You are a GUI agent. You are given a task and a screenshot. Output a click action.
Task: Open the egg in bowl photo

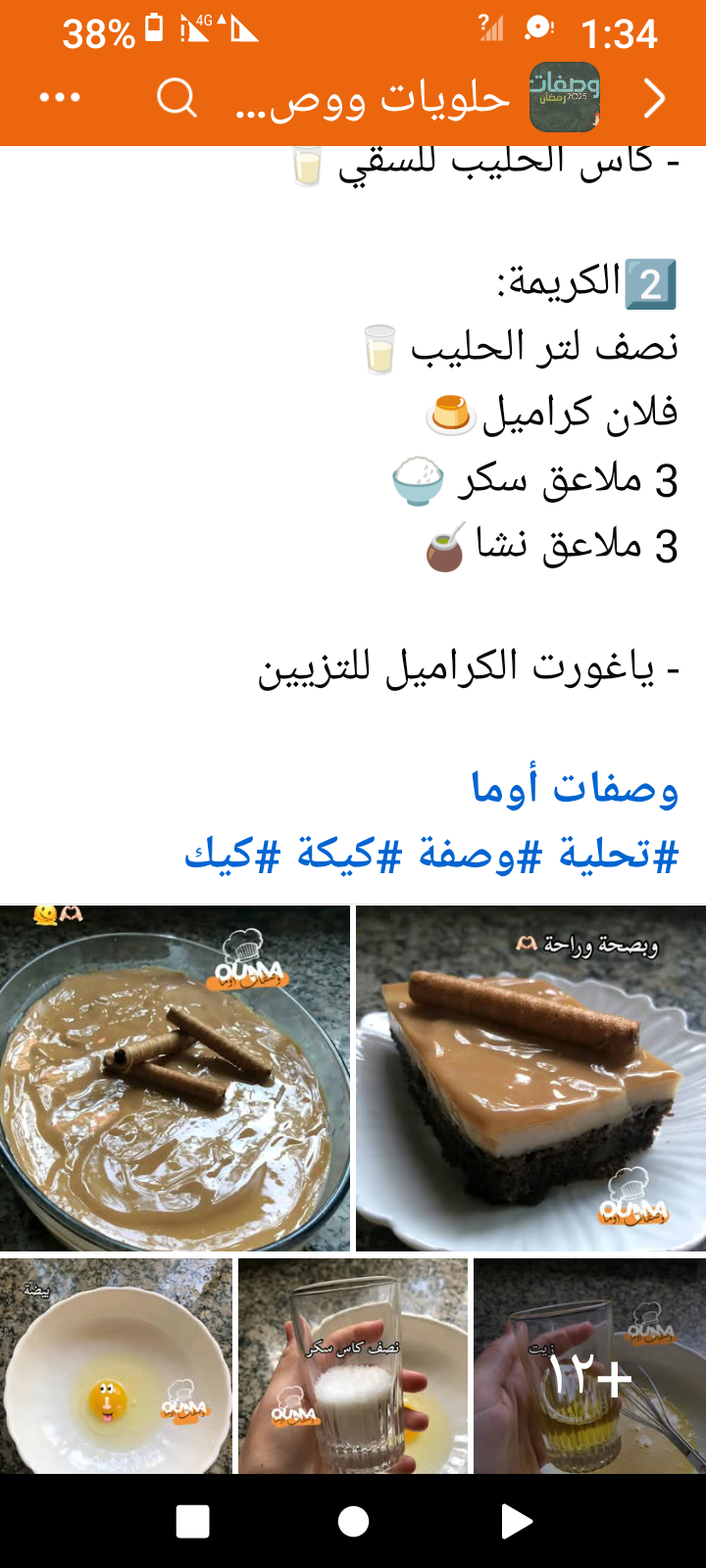116,1365
